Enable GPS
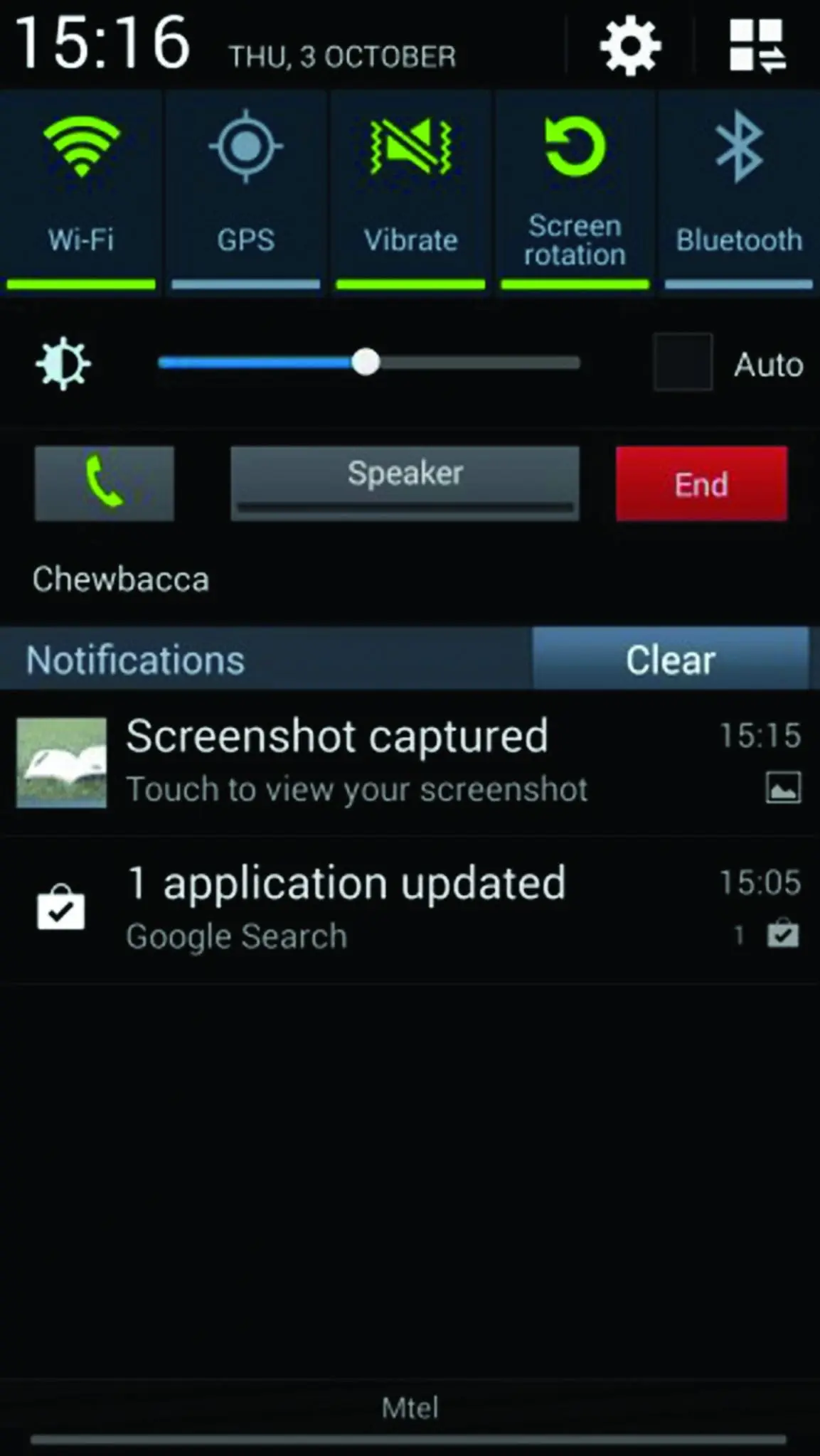The width and height of the screenshot is (820, 1456). (246, 192)
